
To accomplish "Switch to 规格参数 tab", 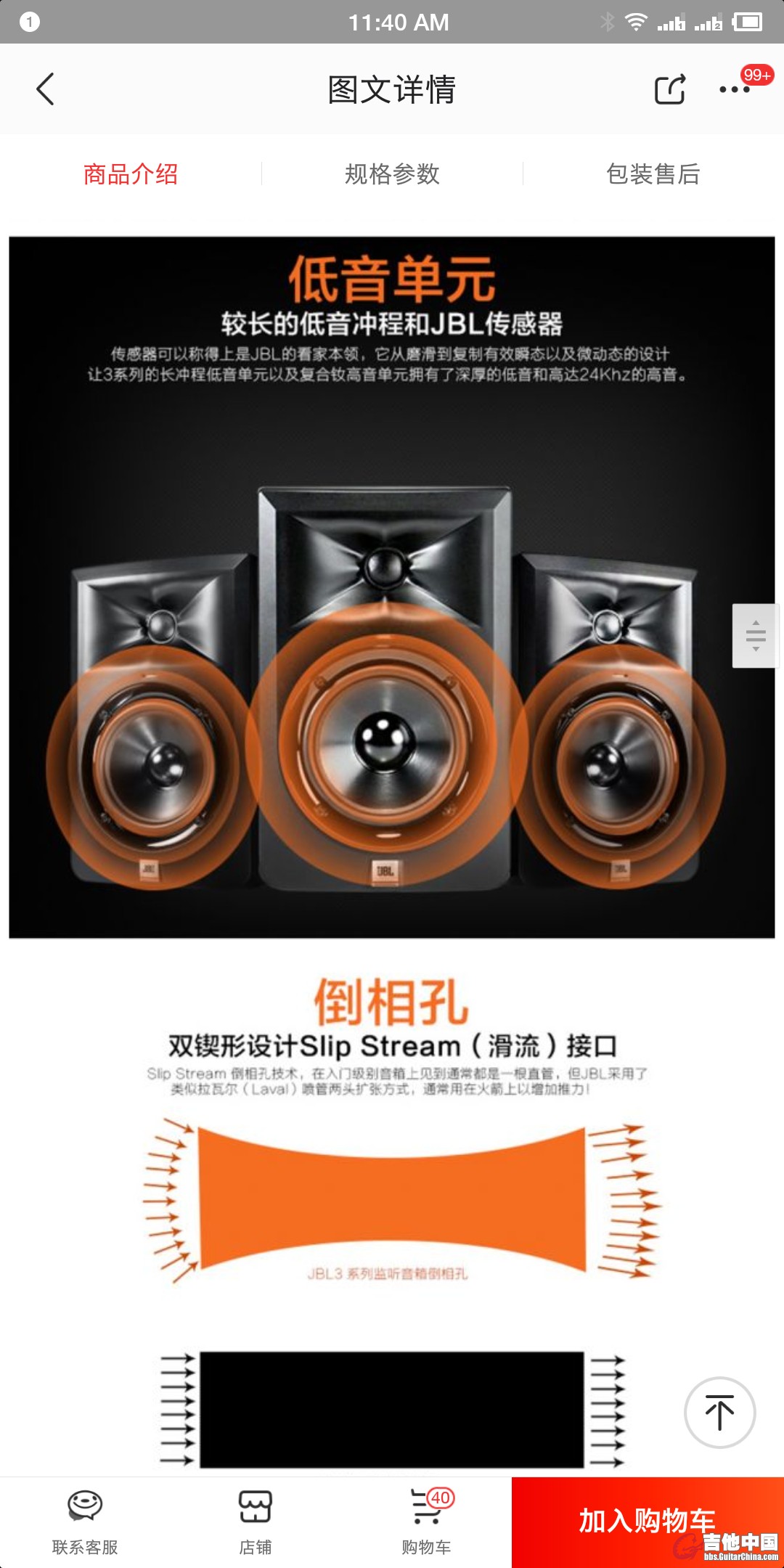I will click(x=392, y=174).
